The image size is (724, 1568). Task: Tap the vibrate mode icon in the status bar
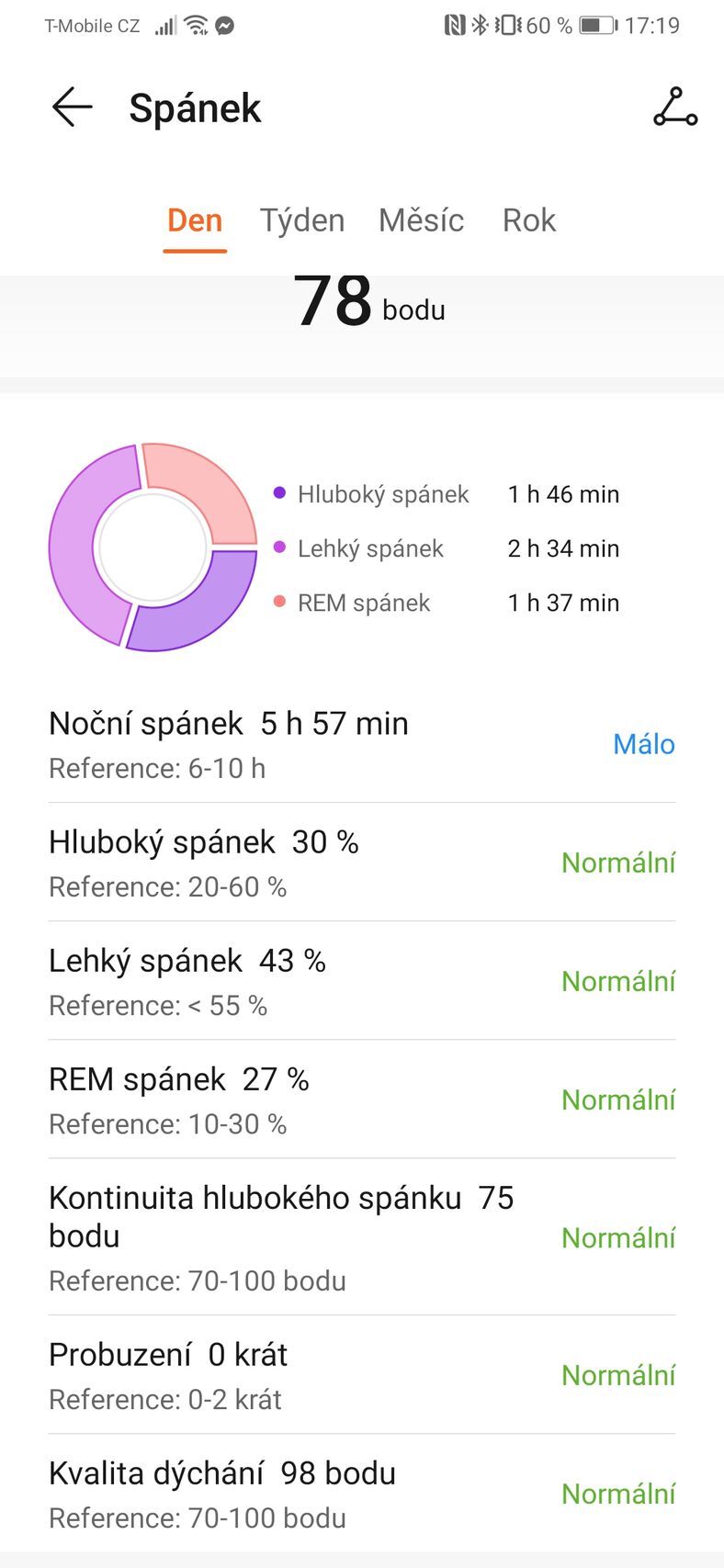click(508, 25)
